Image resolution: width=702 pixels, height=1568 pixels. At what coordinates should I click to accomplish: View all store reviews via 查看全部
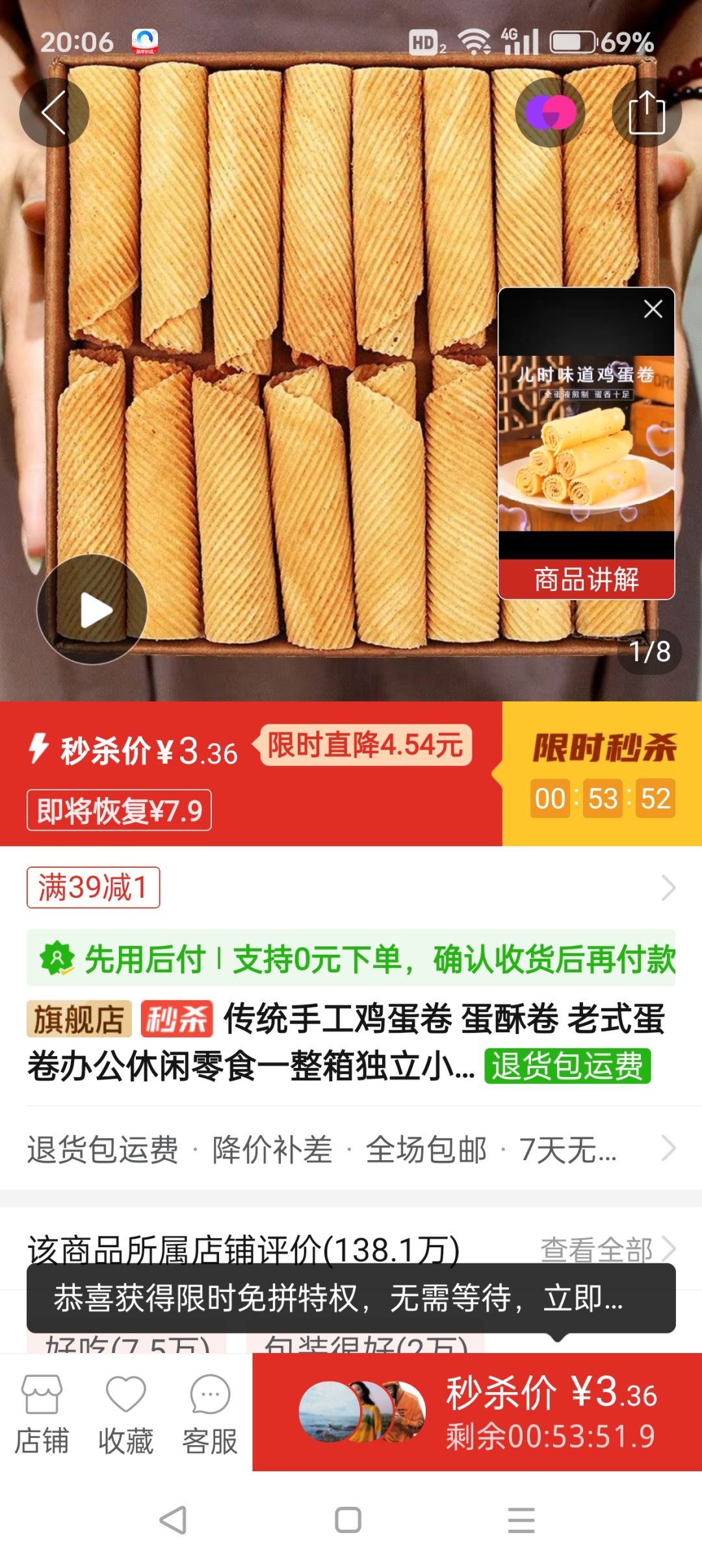click(x=607, y=1248)
